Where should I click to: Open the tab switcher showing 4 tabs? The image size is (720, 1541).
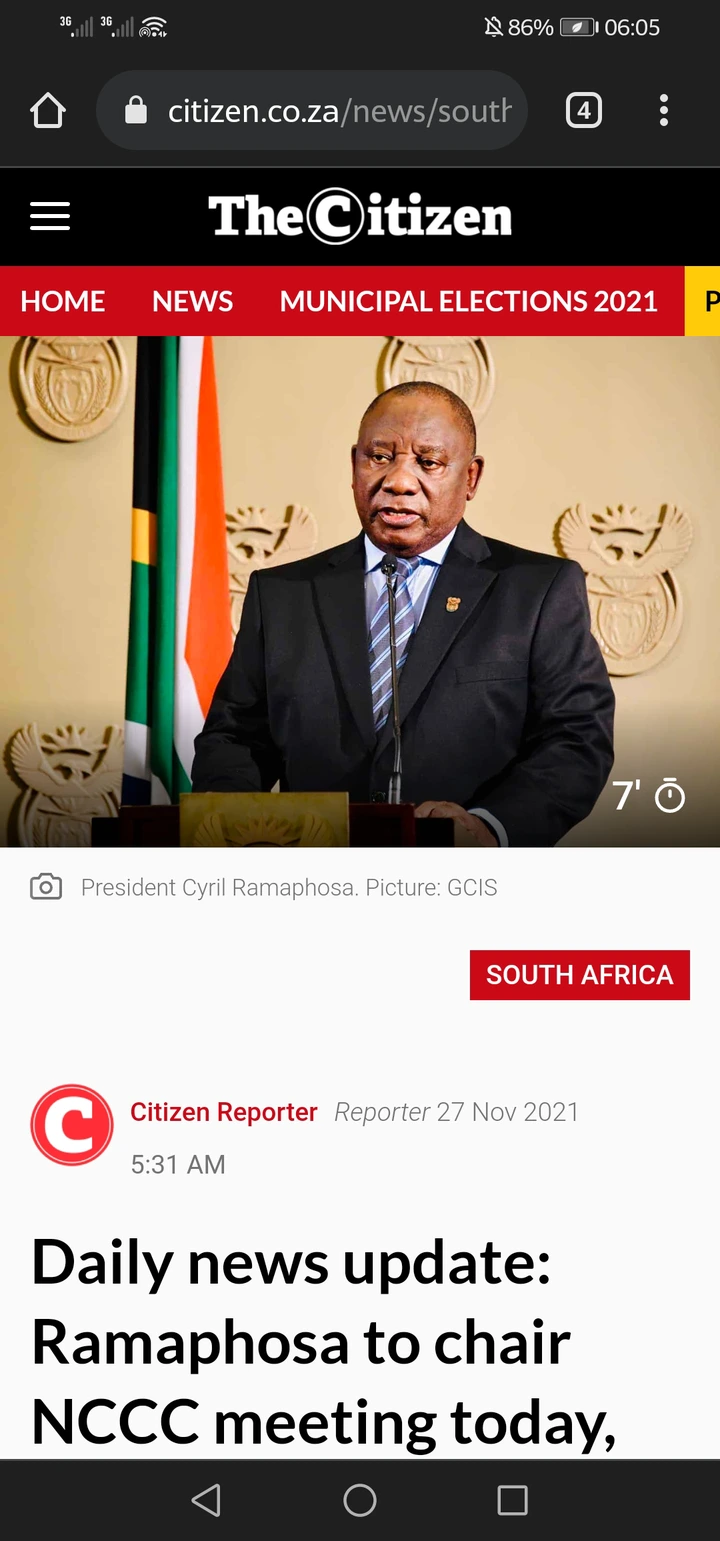point(584,110)
